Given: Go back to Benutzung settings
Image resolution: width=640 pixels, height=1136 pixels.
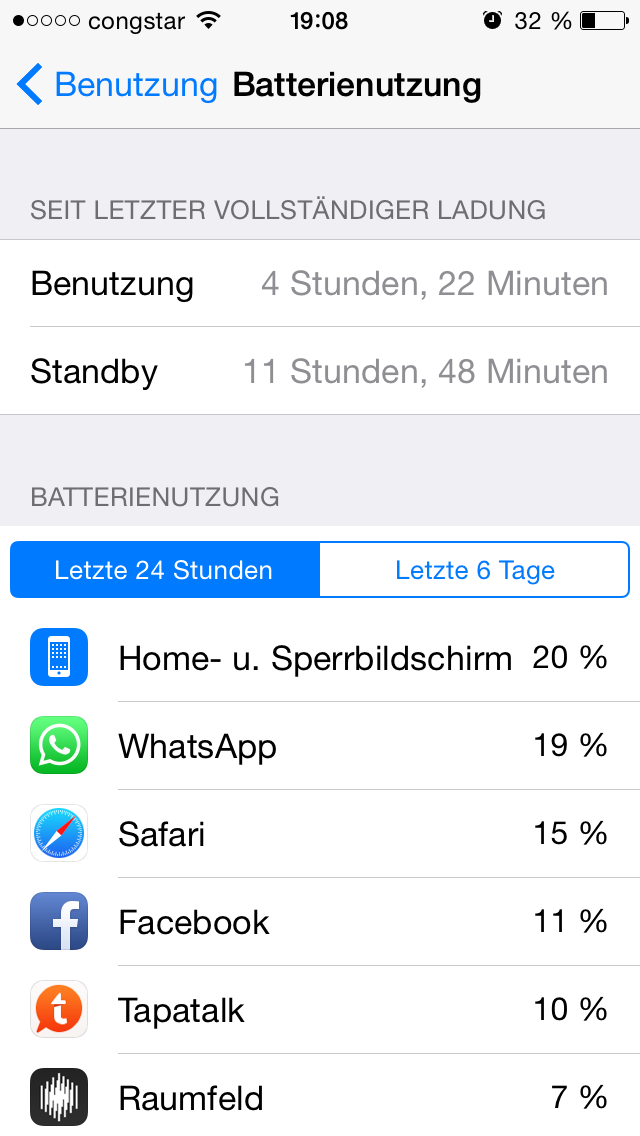Looking at the screenshot, I should point(117,85).
